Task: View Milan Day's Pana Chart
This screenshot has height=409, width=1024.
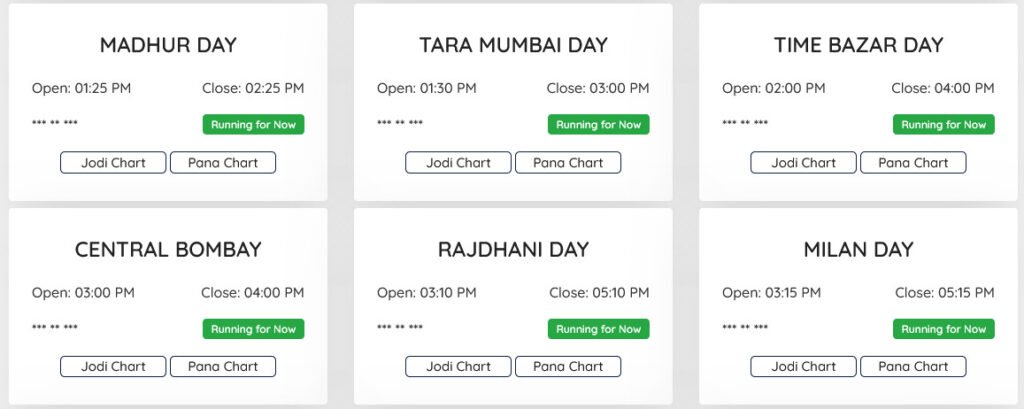Action: click(913, 367)
